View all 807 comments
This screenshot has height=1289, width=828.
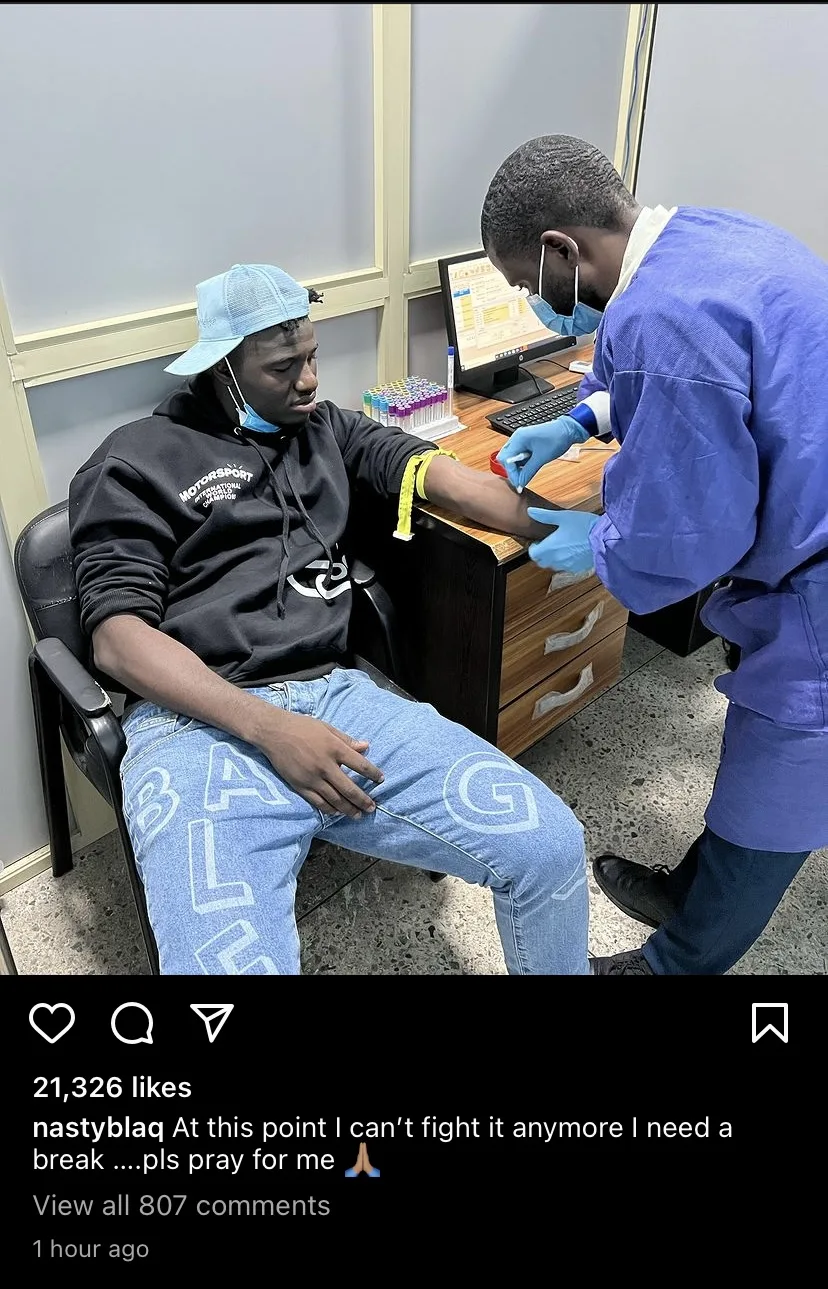[181, 1205]
